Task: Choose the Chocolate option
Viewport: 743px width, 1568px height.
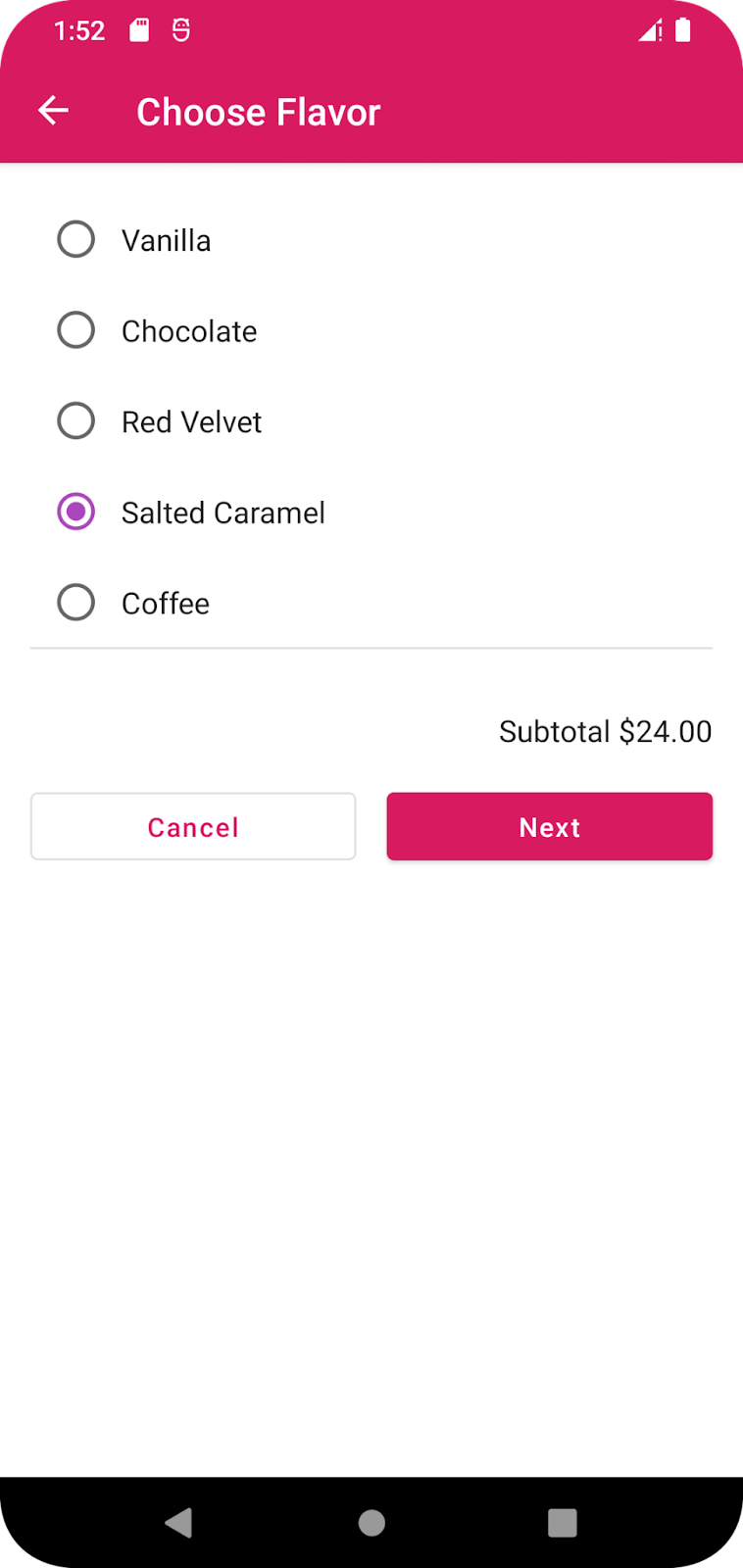Action: click(76, 330)
